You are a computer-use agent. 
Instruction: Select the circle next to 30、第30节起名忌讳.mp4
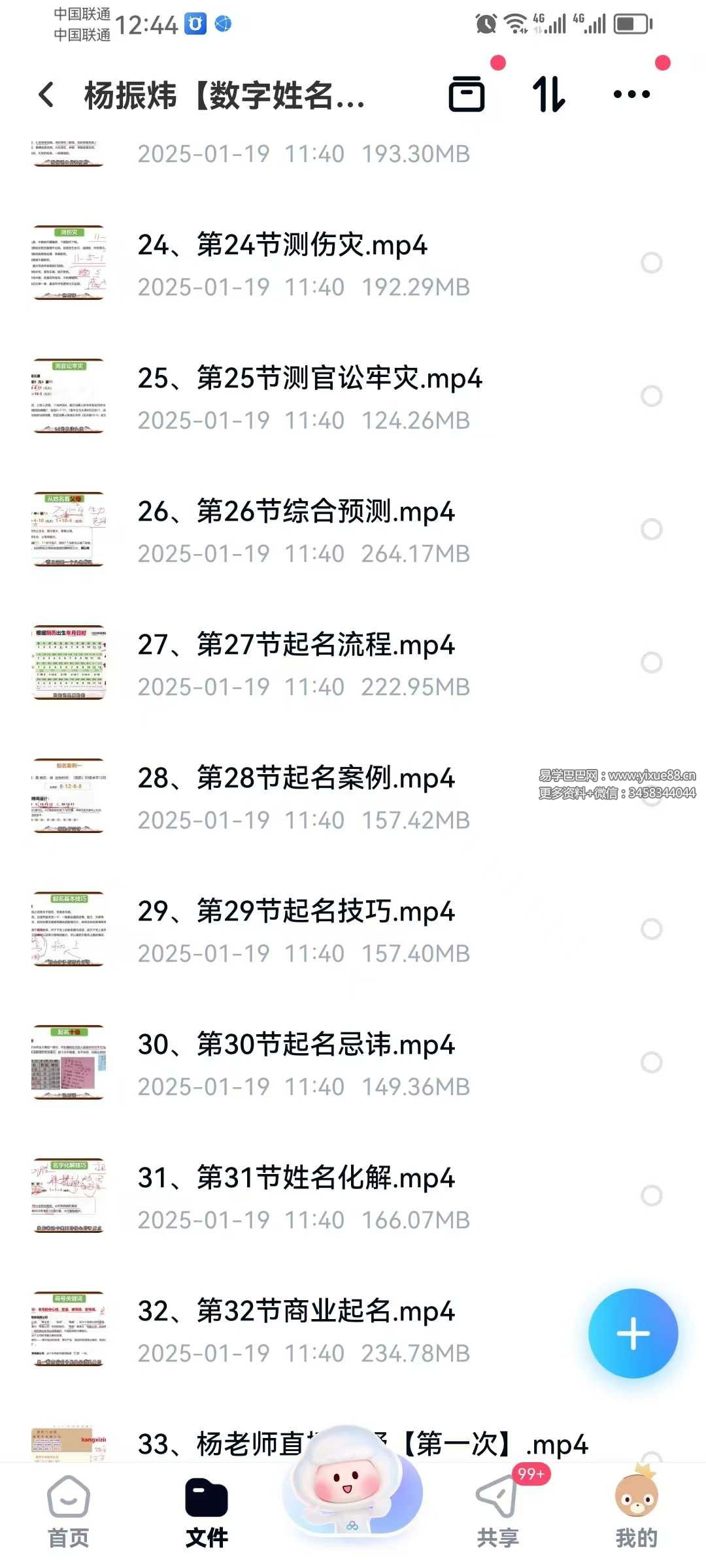point(651,1062)
